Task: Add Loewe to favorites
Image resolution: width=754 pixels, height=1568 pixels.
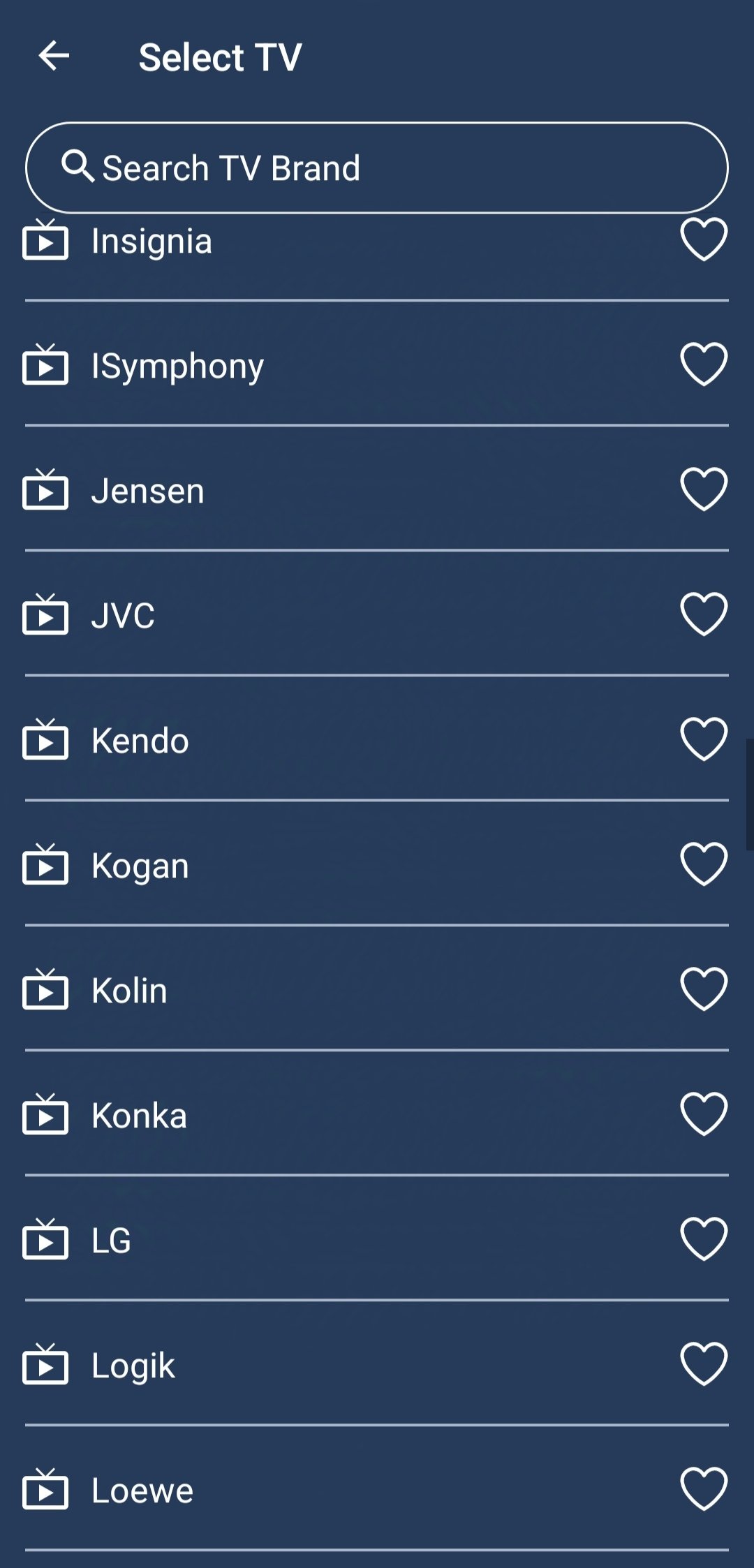Action: [704, 1488]
